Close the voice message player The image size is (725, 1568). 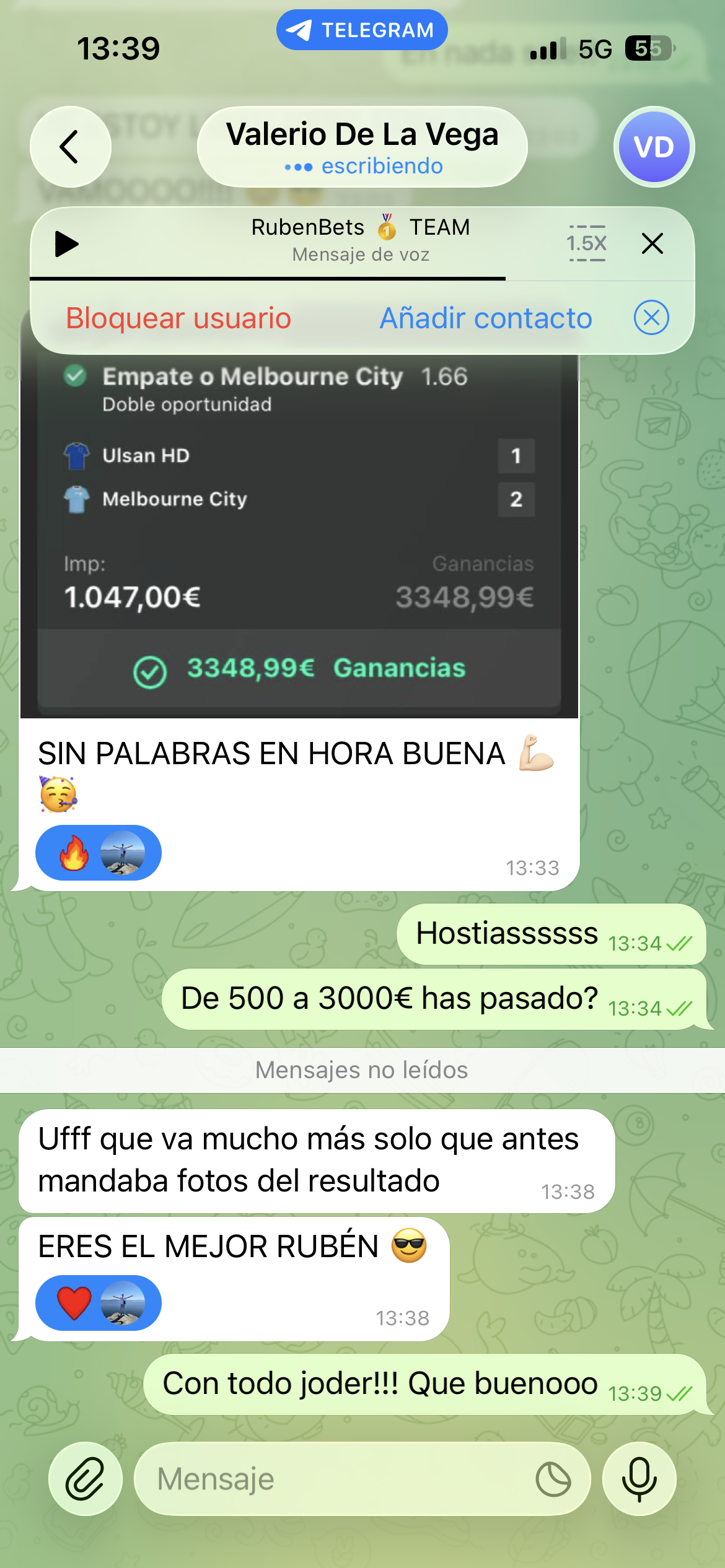click(652, 243)
